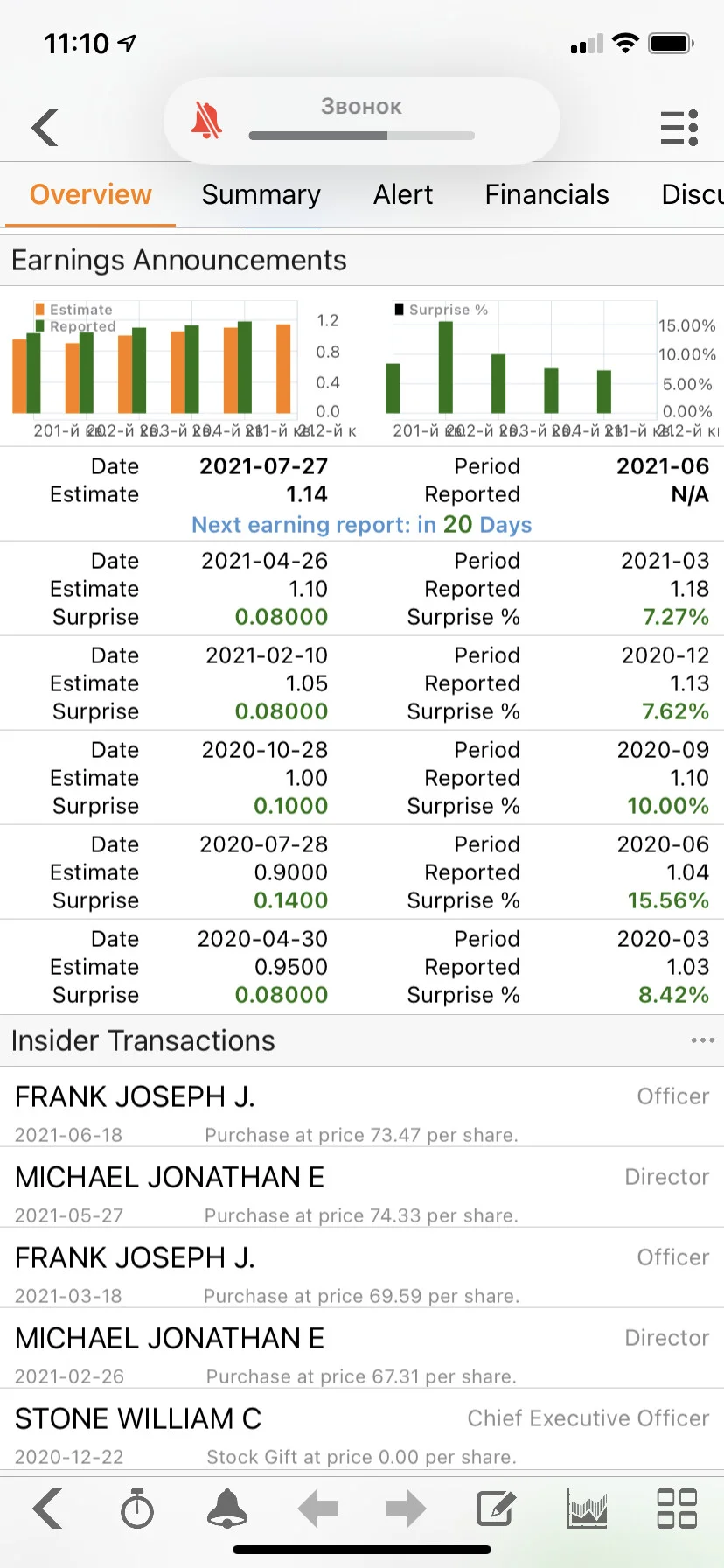
Task: Select the Overview tab
Action: [91, 194]
